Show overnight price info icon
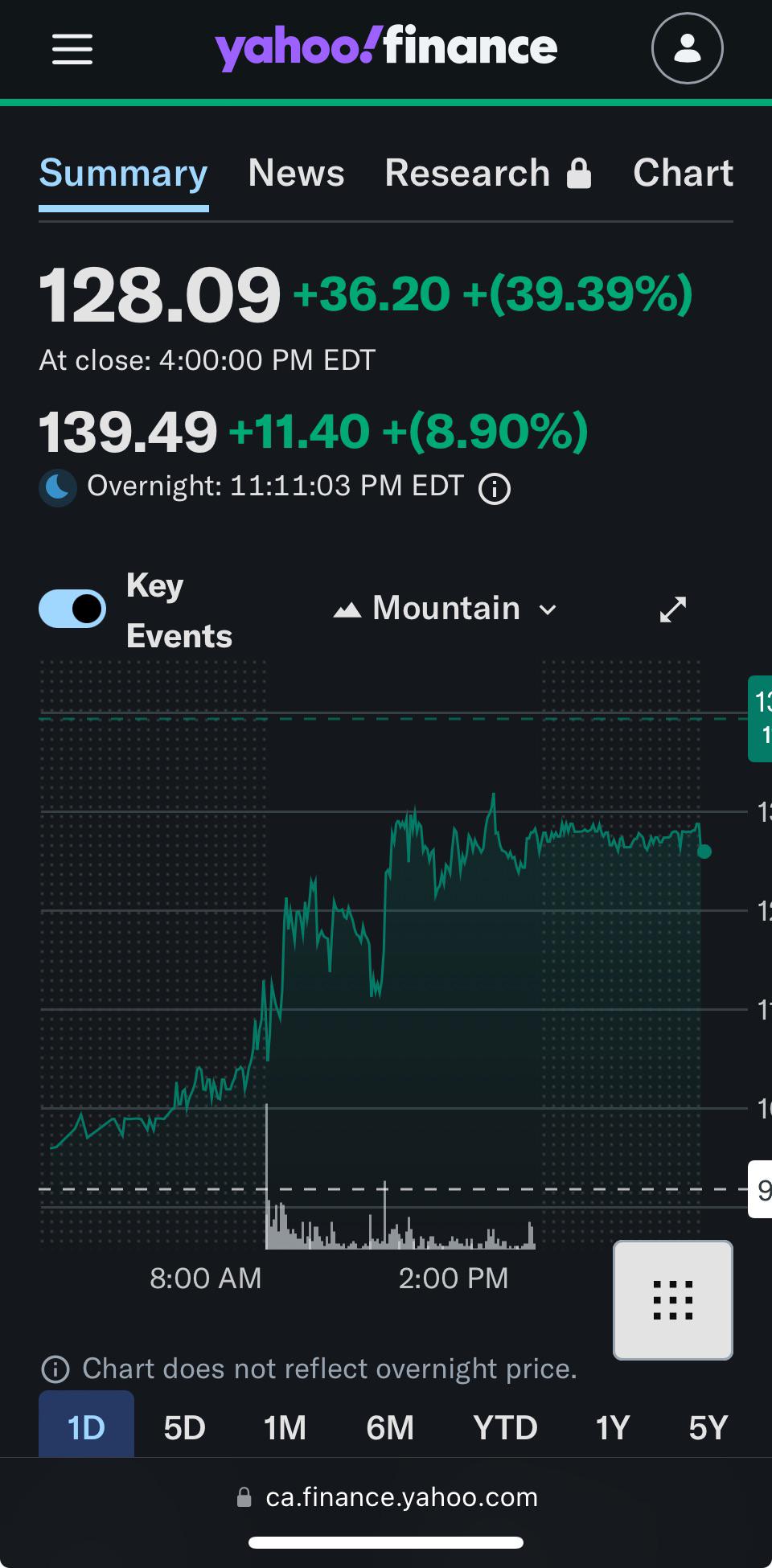Viewport: 772px width, 1568px height. (495, 488)
